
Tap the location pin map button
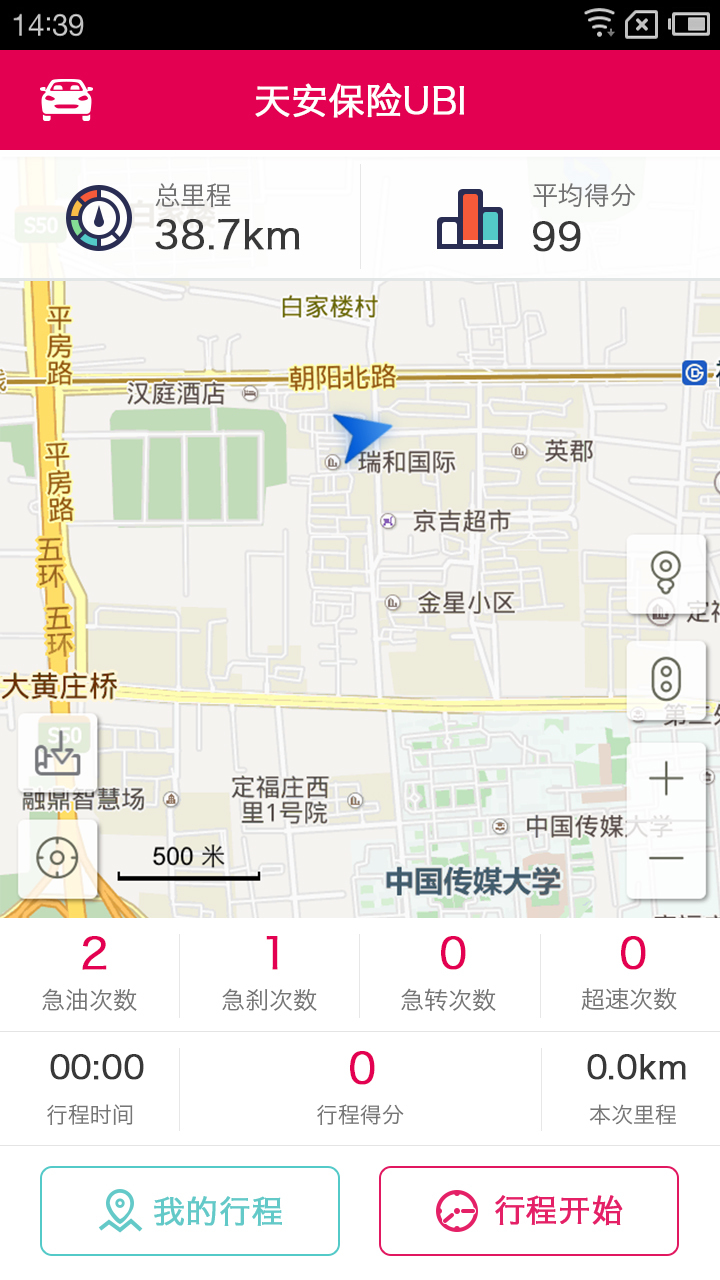click(666, 573)
